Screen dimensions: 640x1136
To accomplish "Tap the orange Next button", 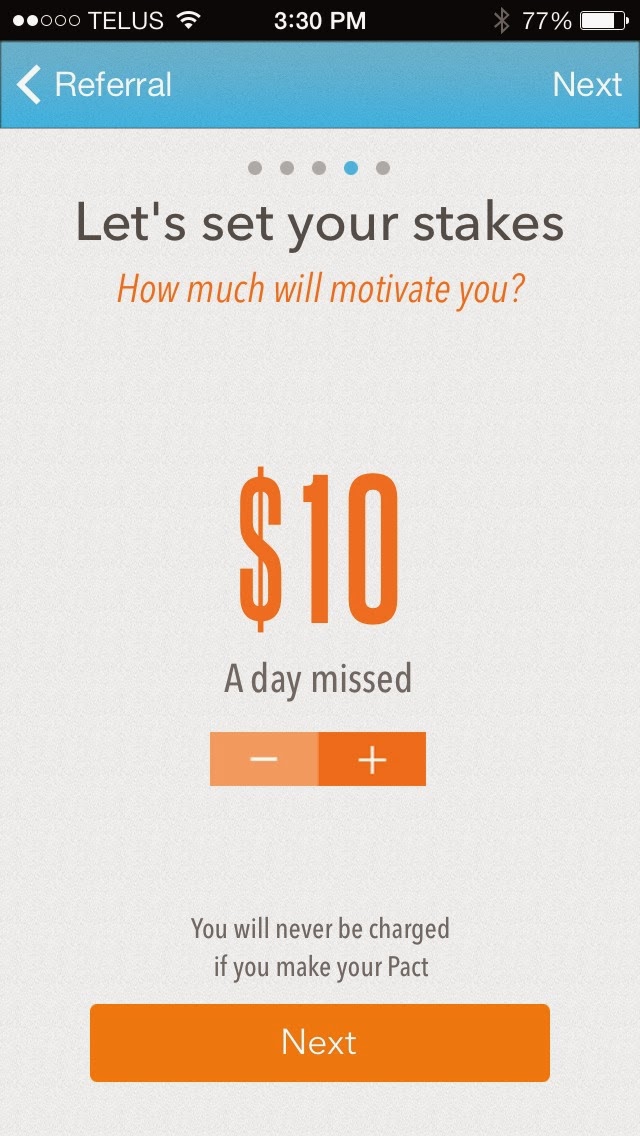I will click(x=320, y=1042).
